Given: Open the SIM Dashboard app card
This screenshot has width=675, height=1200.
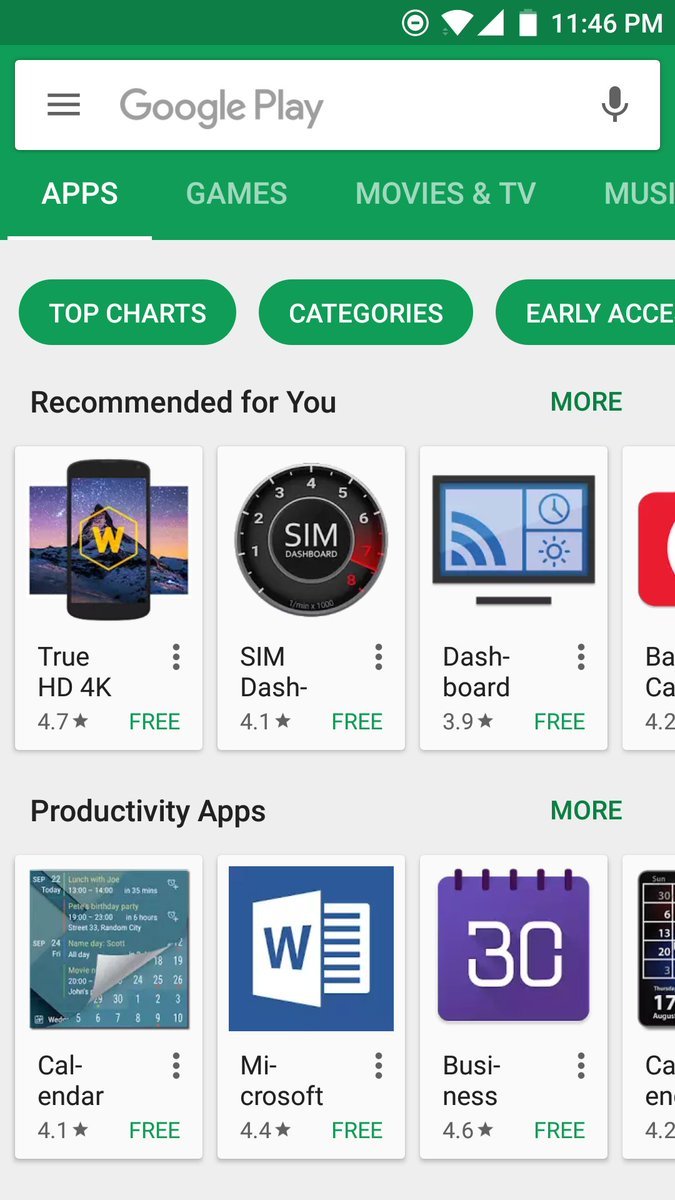Looking at the screenshot, I should pyautogui.click(x=311, y=598).
